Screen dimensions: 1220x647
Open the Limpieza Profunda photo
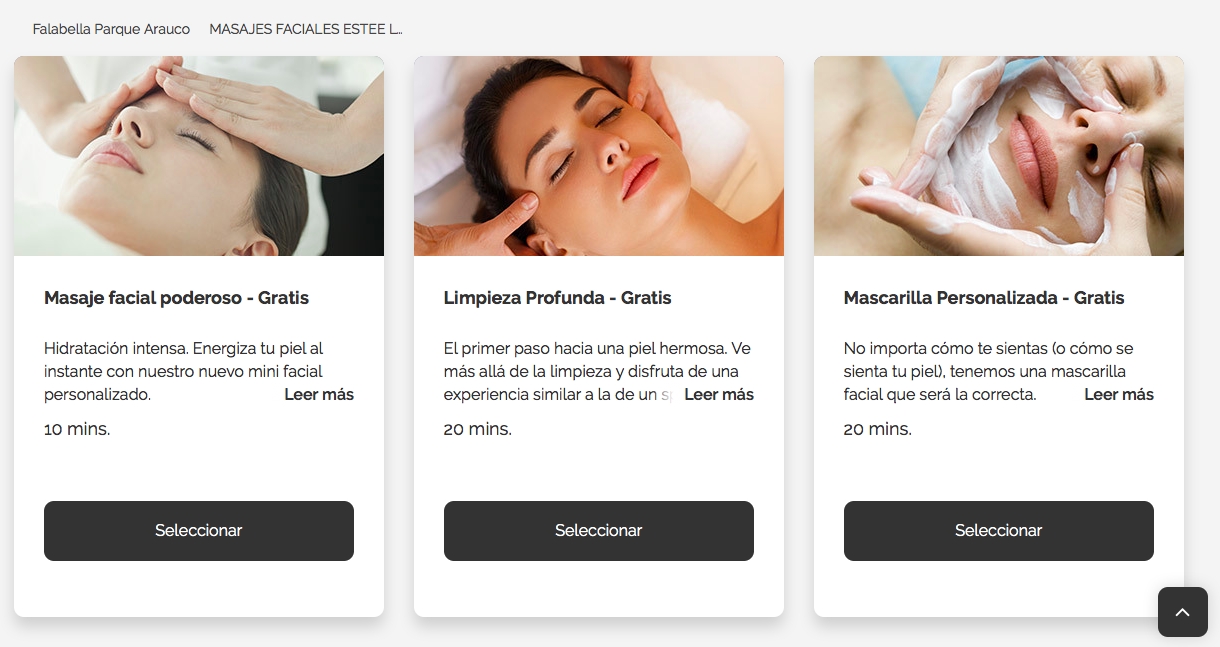(598, 156)
